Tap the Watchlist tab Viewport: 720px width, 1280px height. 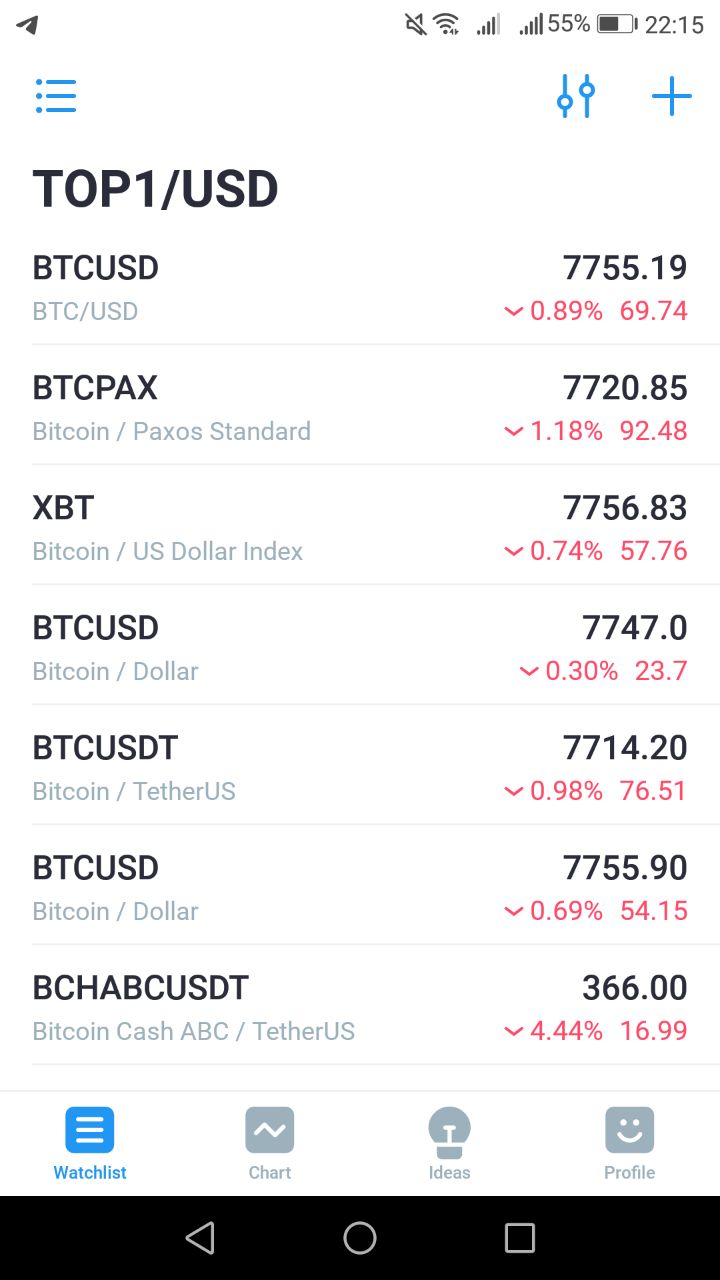click(90, 1144)
